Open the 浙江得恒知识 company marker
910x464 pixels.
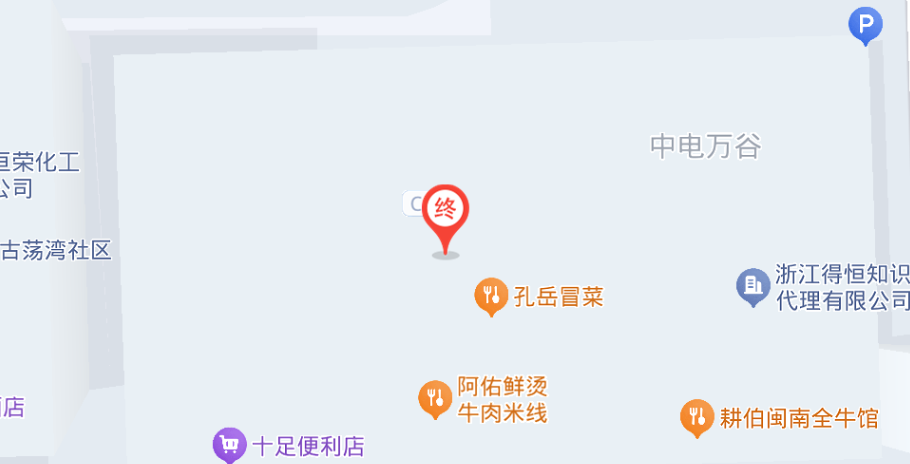[x=752, y=287]
